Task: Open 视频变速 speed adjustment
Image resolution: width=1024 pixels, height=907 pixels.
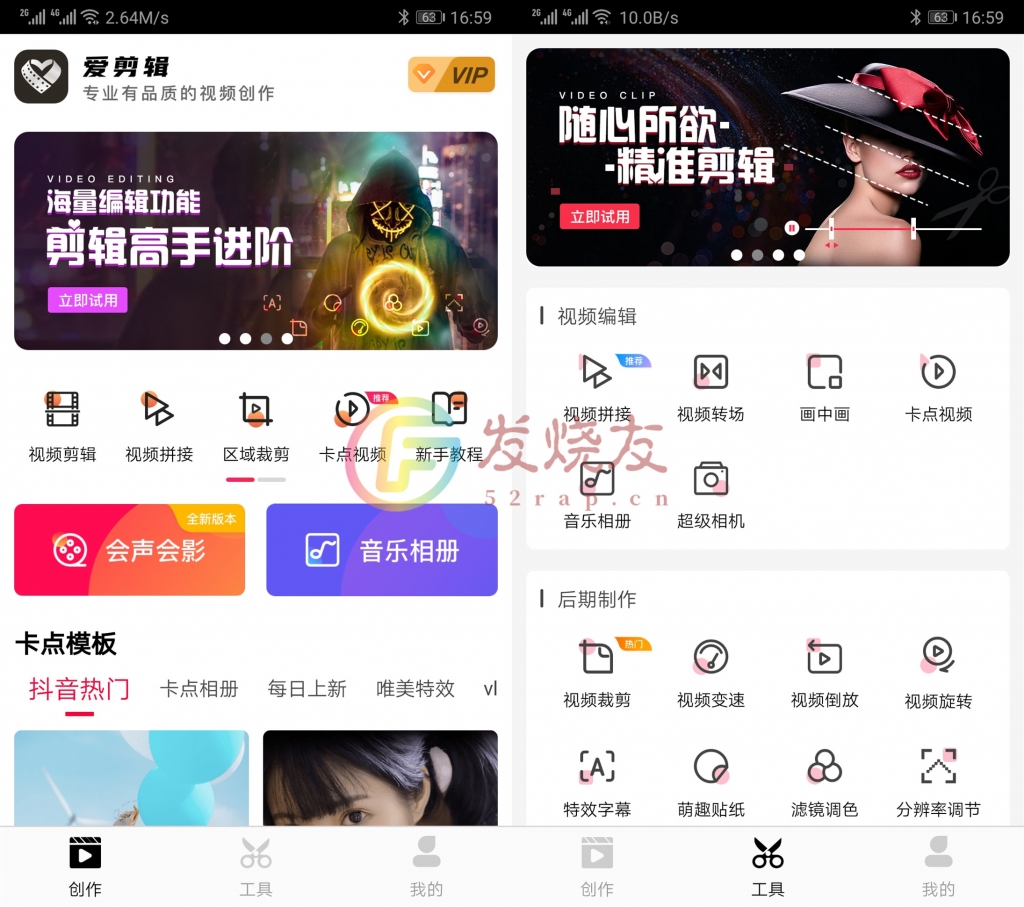Action: 711,672
